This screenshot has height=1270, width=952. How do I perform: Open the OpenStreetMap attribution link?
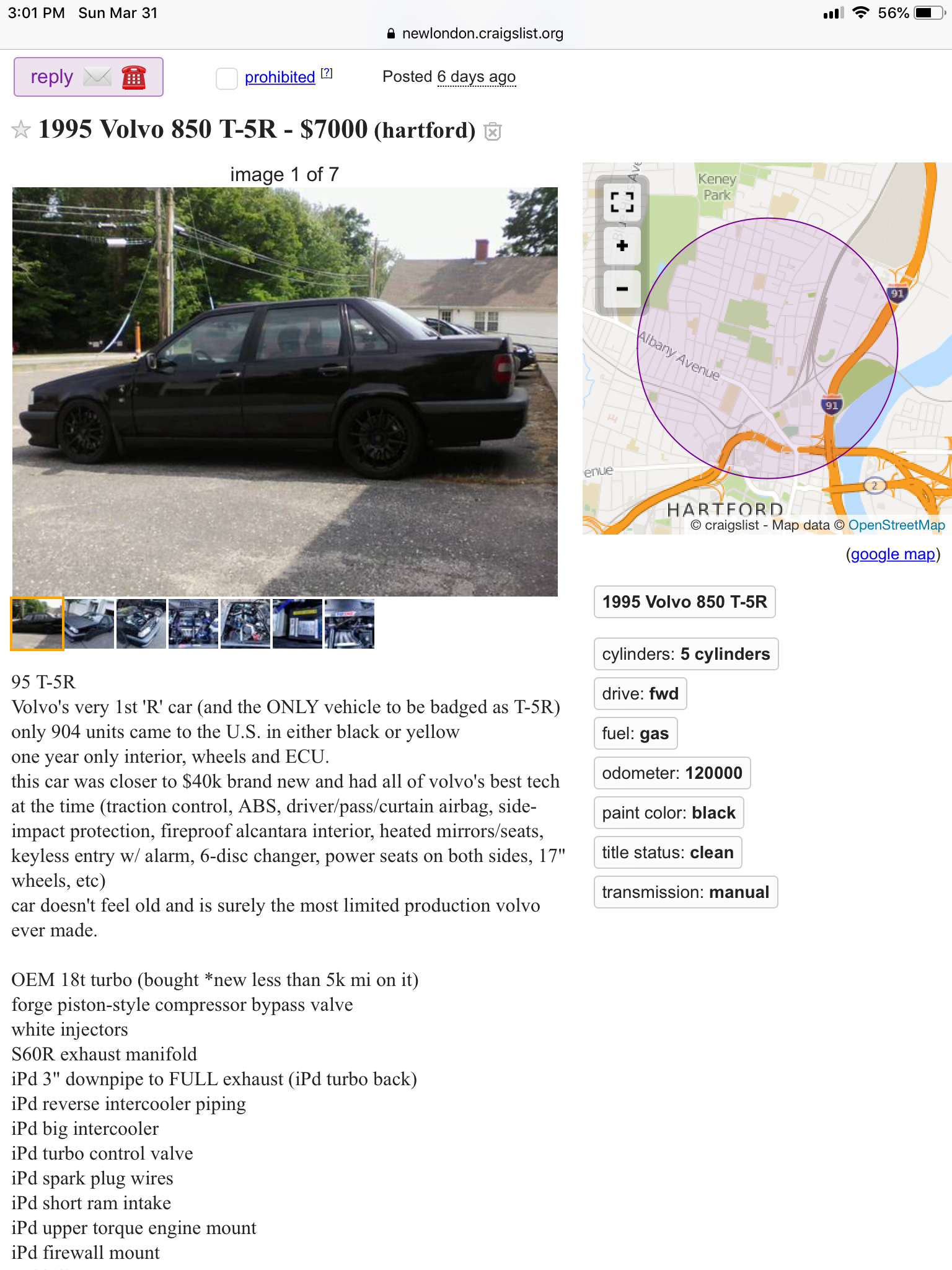click(896, 525)
